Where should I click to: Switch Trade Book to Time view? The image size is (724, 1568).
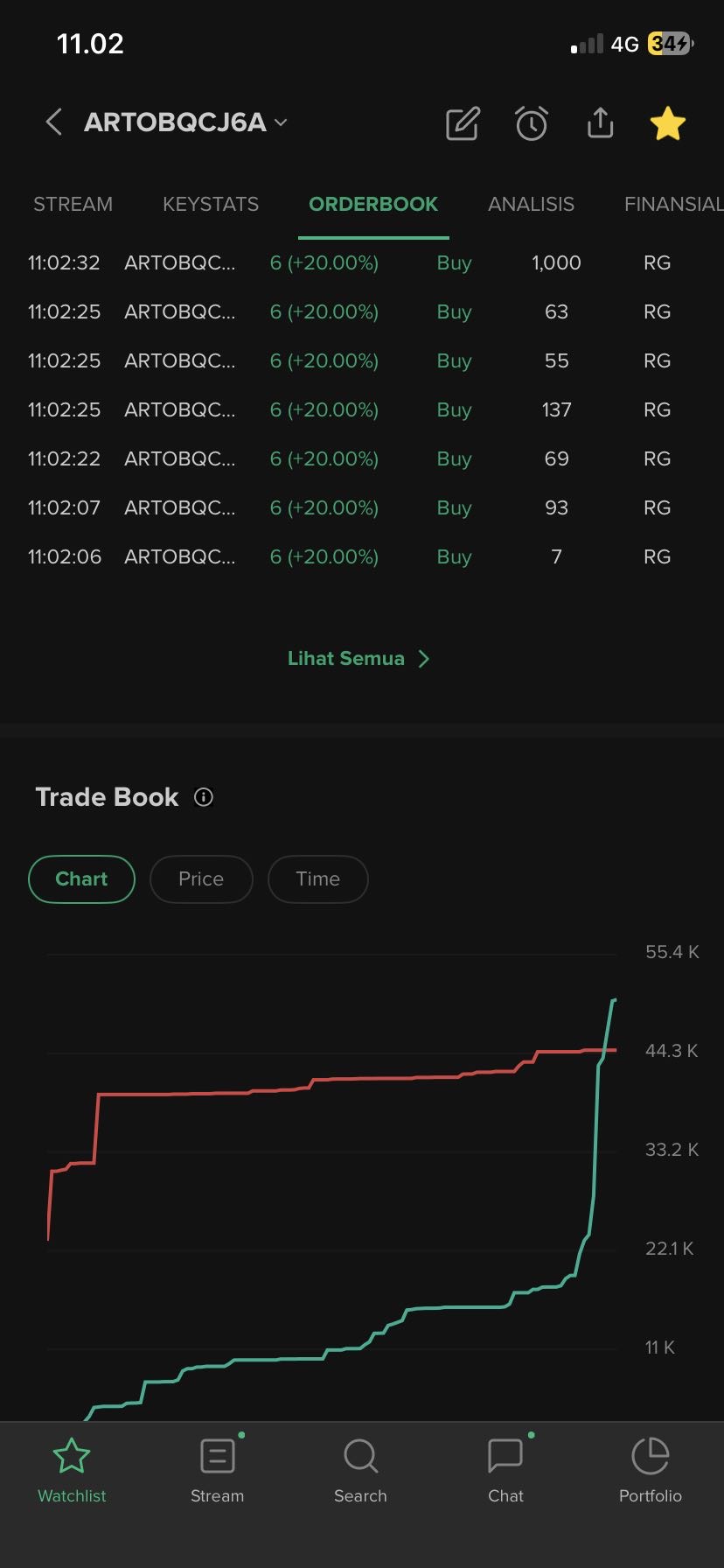[x=317, y=879]
